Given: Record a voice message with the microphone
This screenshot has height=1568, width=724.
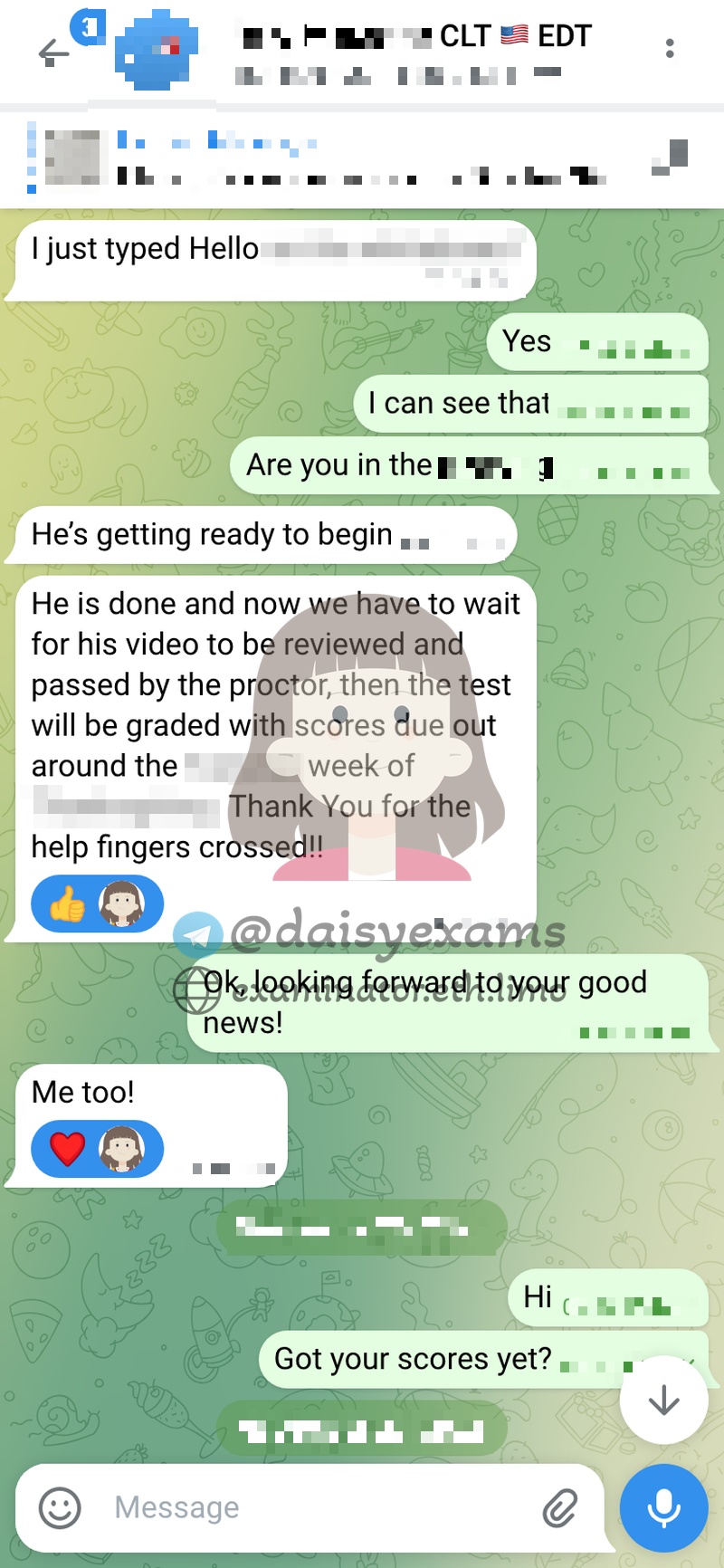Looking at the screenshot, I should [x=663, y=1507].
